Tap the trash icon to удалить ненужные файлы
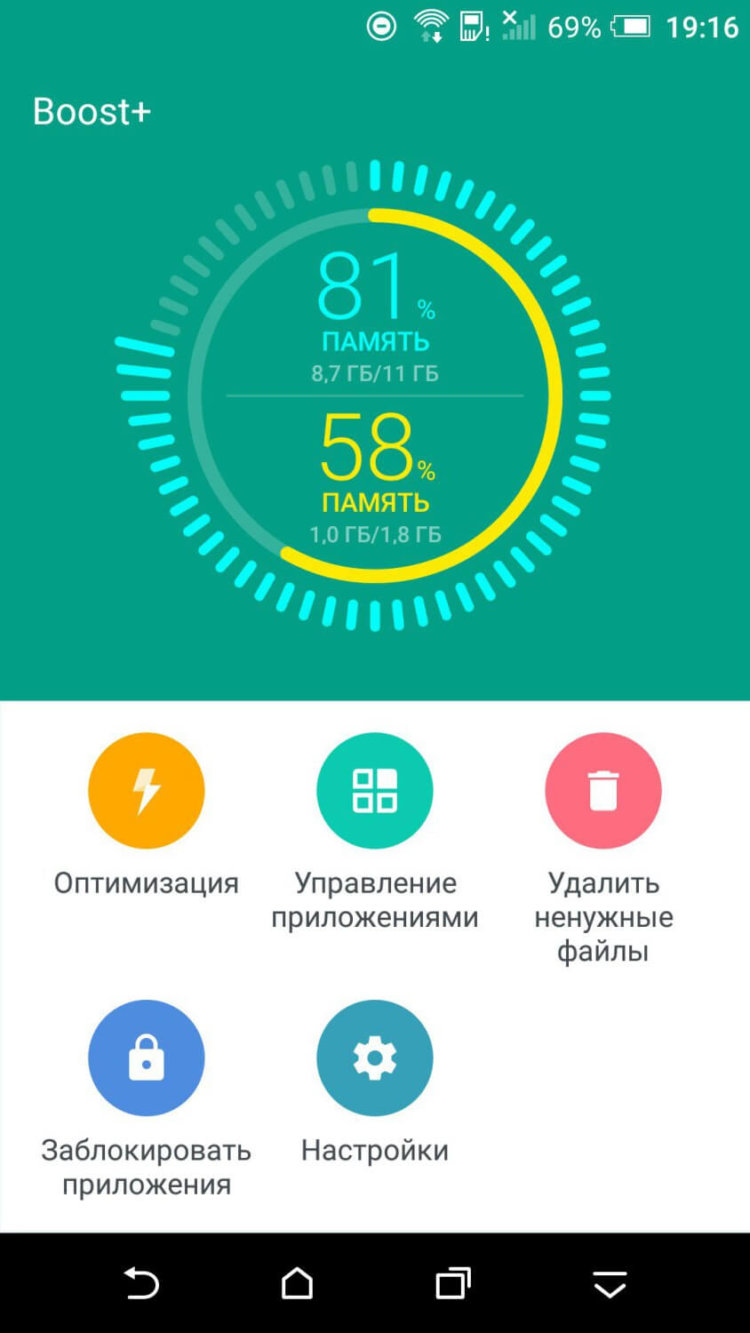This screenshot has width=750, height=1333. click(603, 790)
